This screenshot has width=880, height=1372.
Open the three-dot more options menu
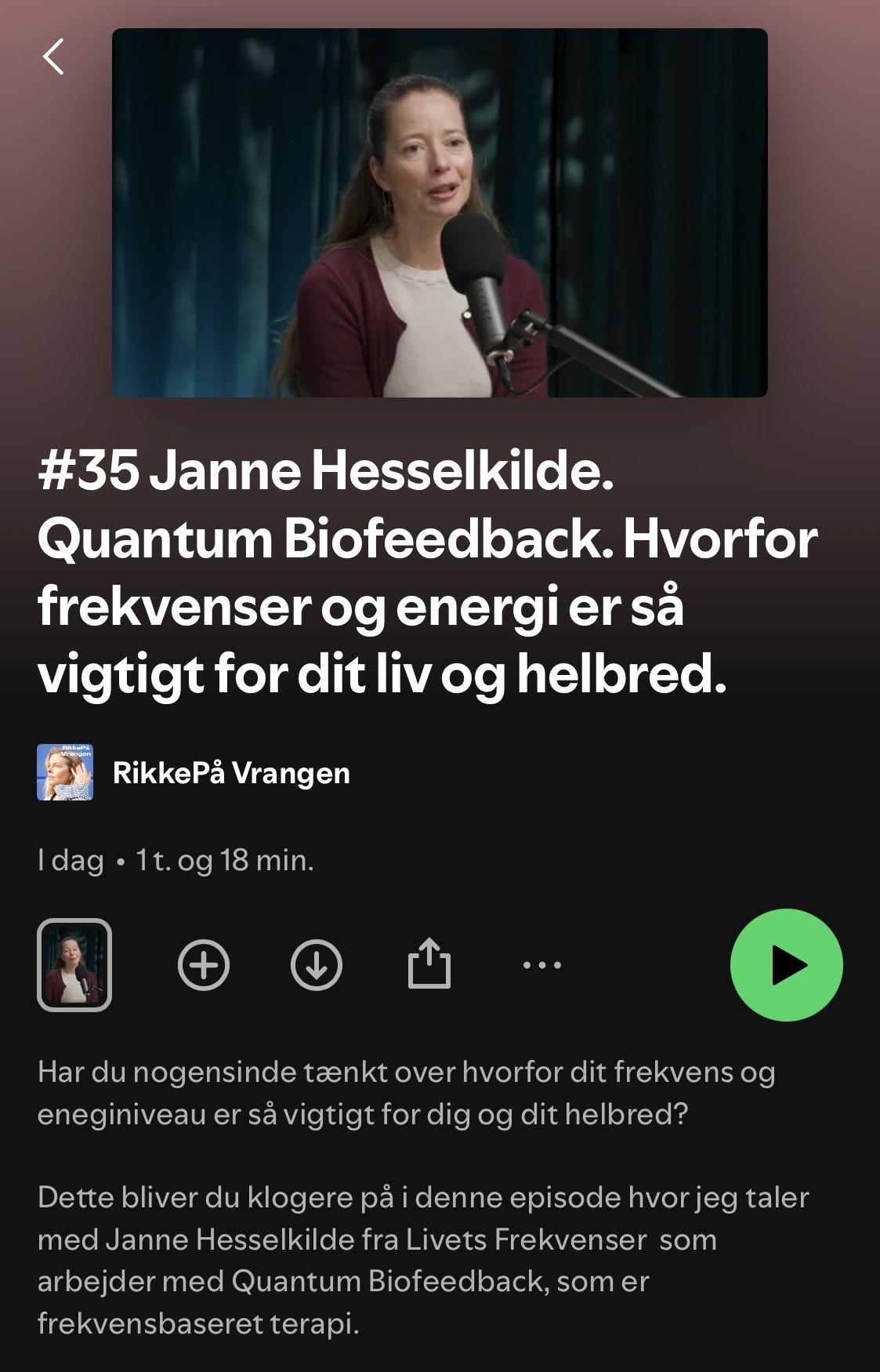(x=542, y=964)
